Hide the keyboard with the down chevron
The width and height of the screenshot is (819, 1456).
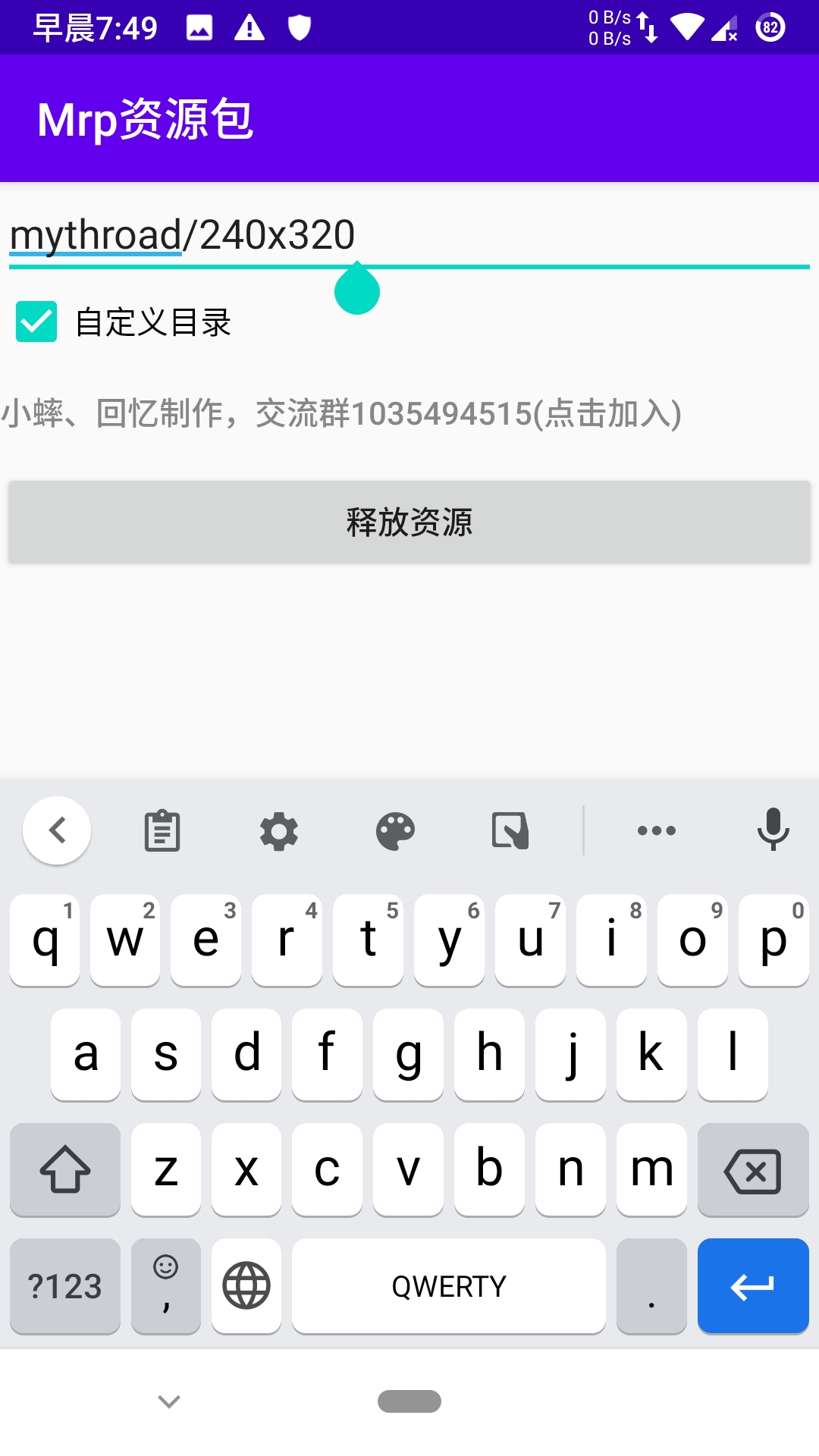pos(169,1401)
